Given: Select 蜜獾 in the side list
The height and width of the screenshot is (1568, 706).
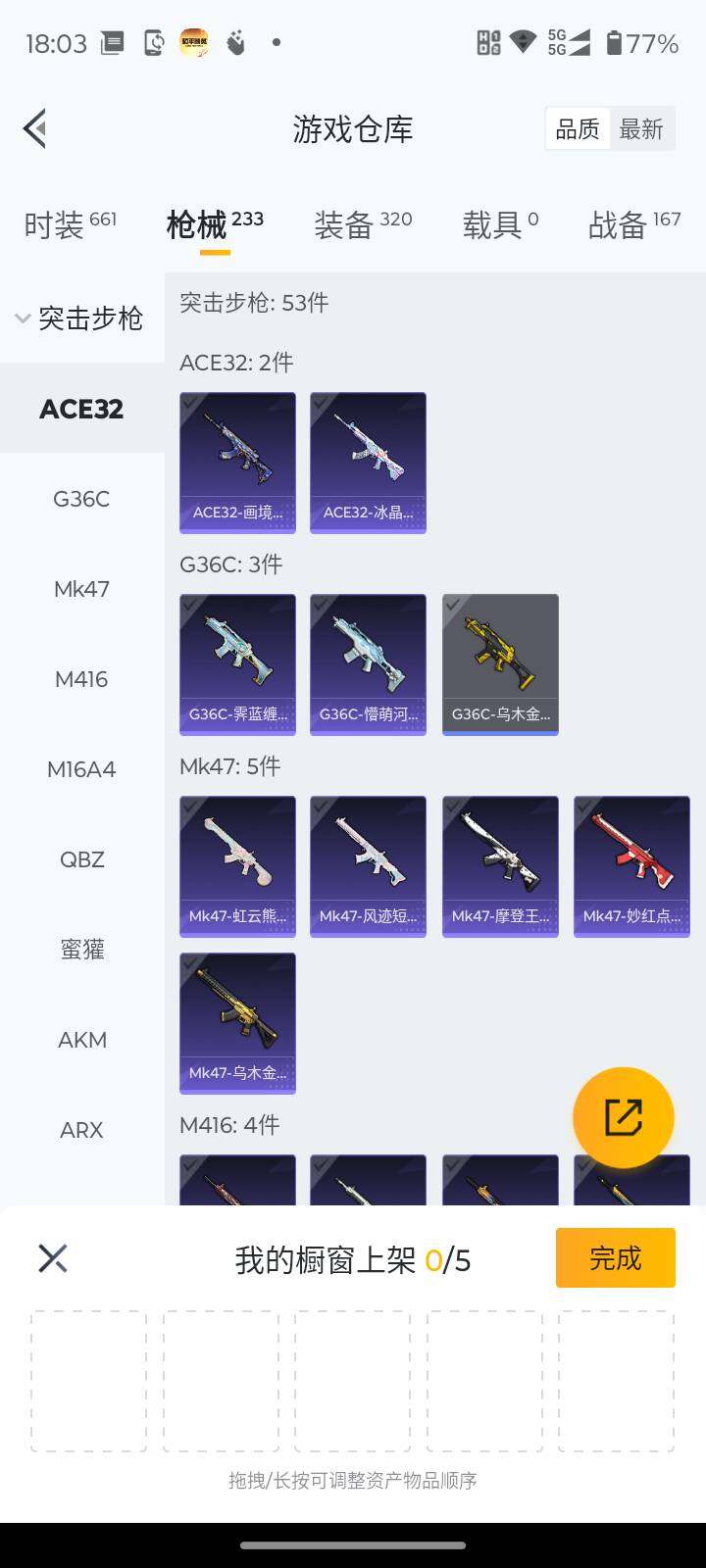Looking at the screenshot, I should tap(81, 950).
